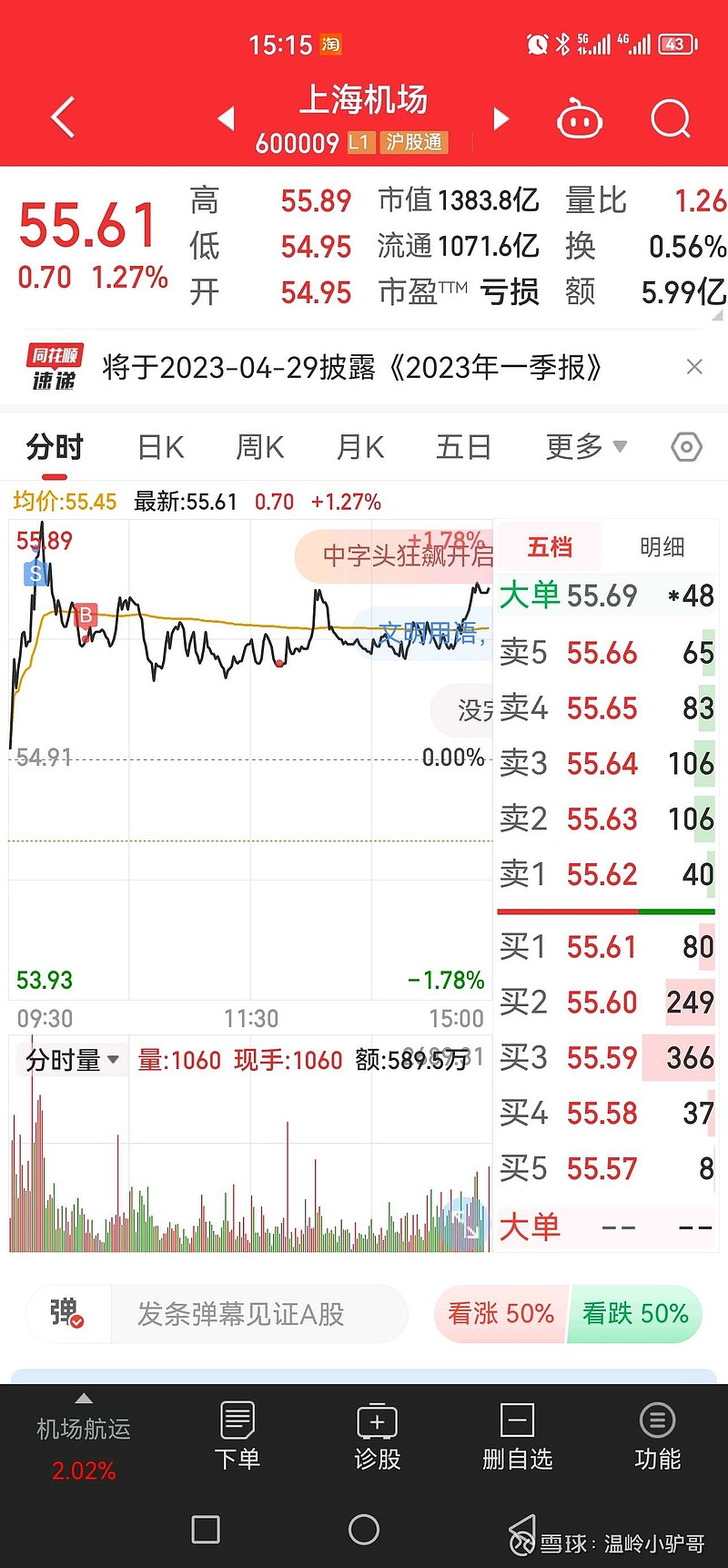Expand the 更多 dropdown

click(x=586, y=446)
